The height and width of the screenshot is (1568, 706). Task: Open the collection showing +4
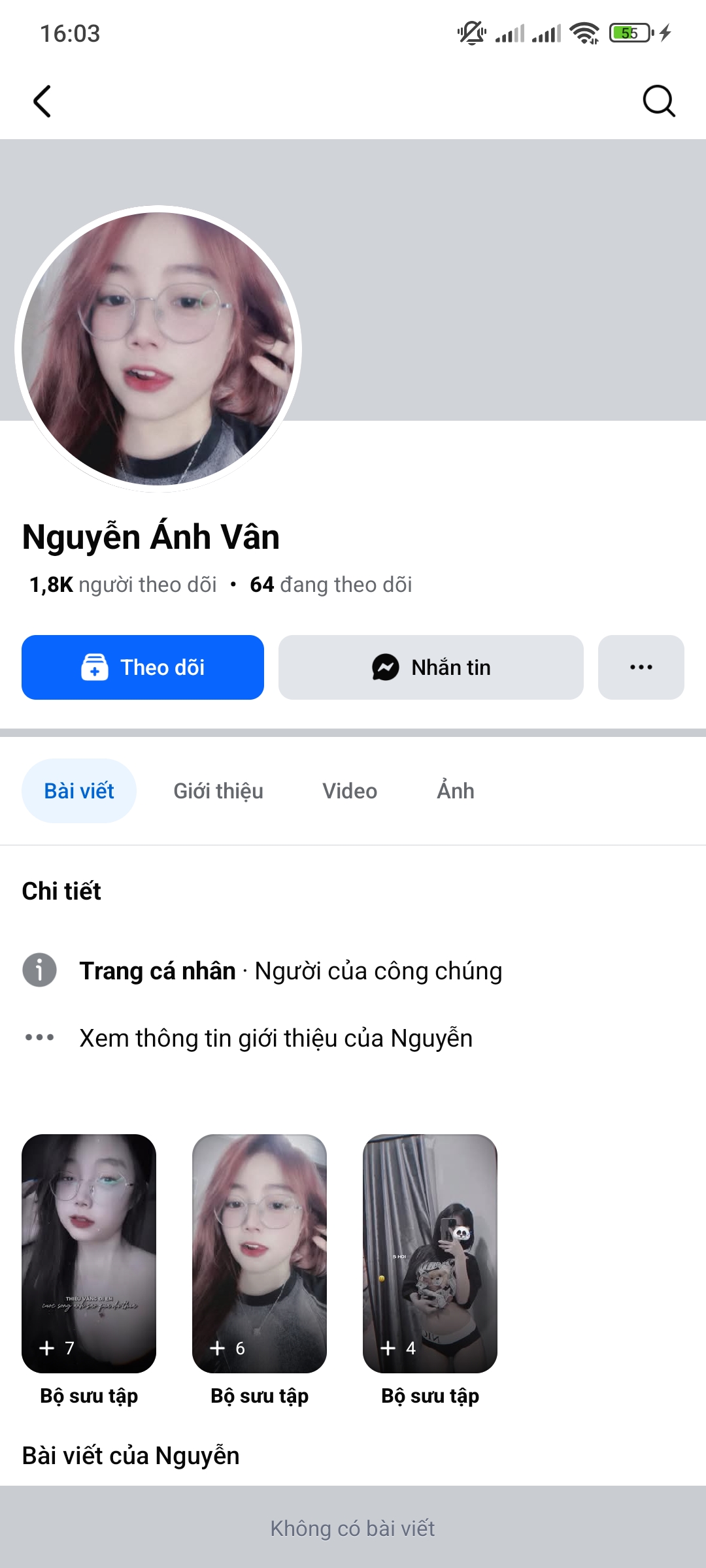point(430,1253)
